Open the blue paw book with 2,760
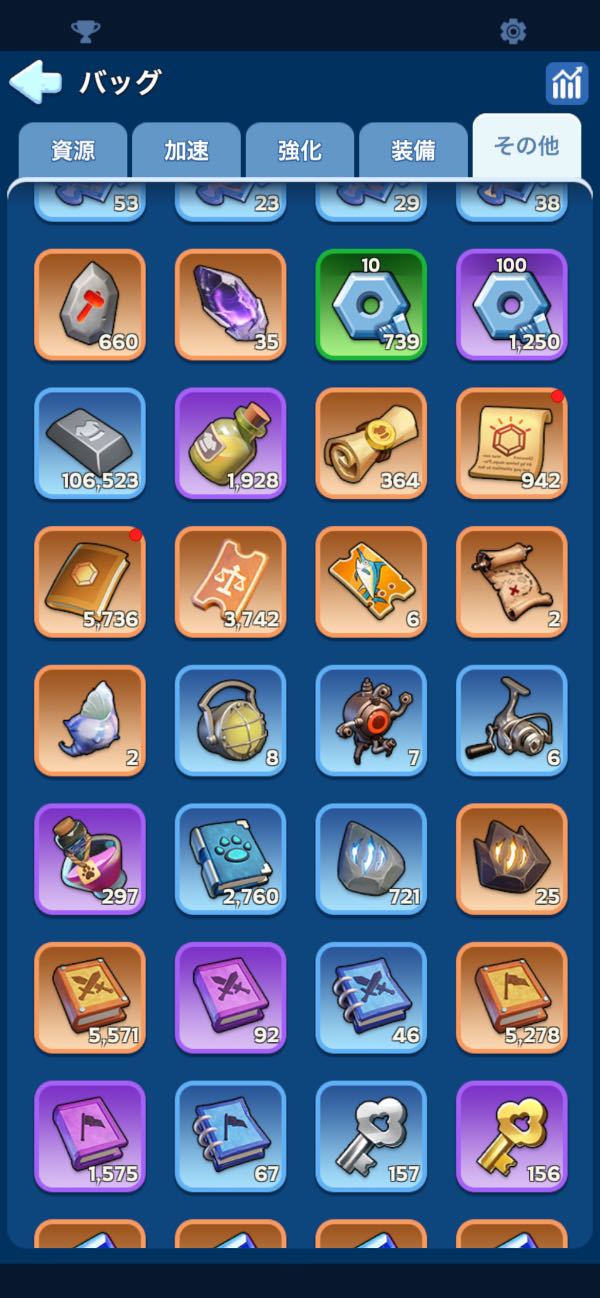The image size is (600, 1298). click(x=230, y=859)
